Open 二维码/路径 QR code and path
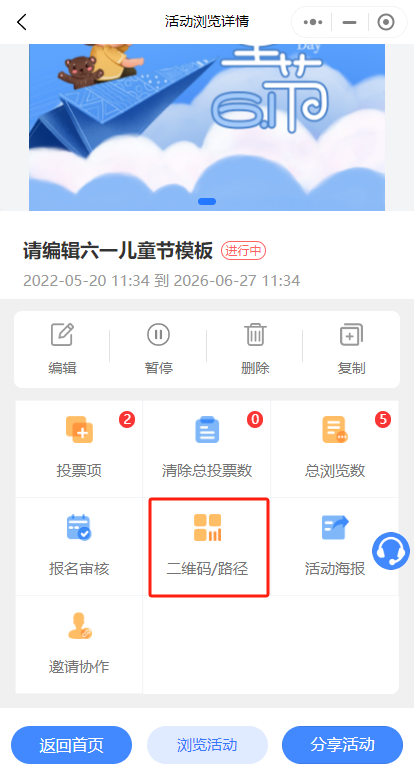The height and width of the screenshot is (780, 414). (x=207, y=547)
